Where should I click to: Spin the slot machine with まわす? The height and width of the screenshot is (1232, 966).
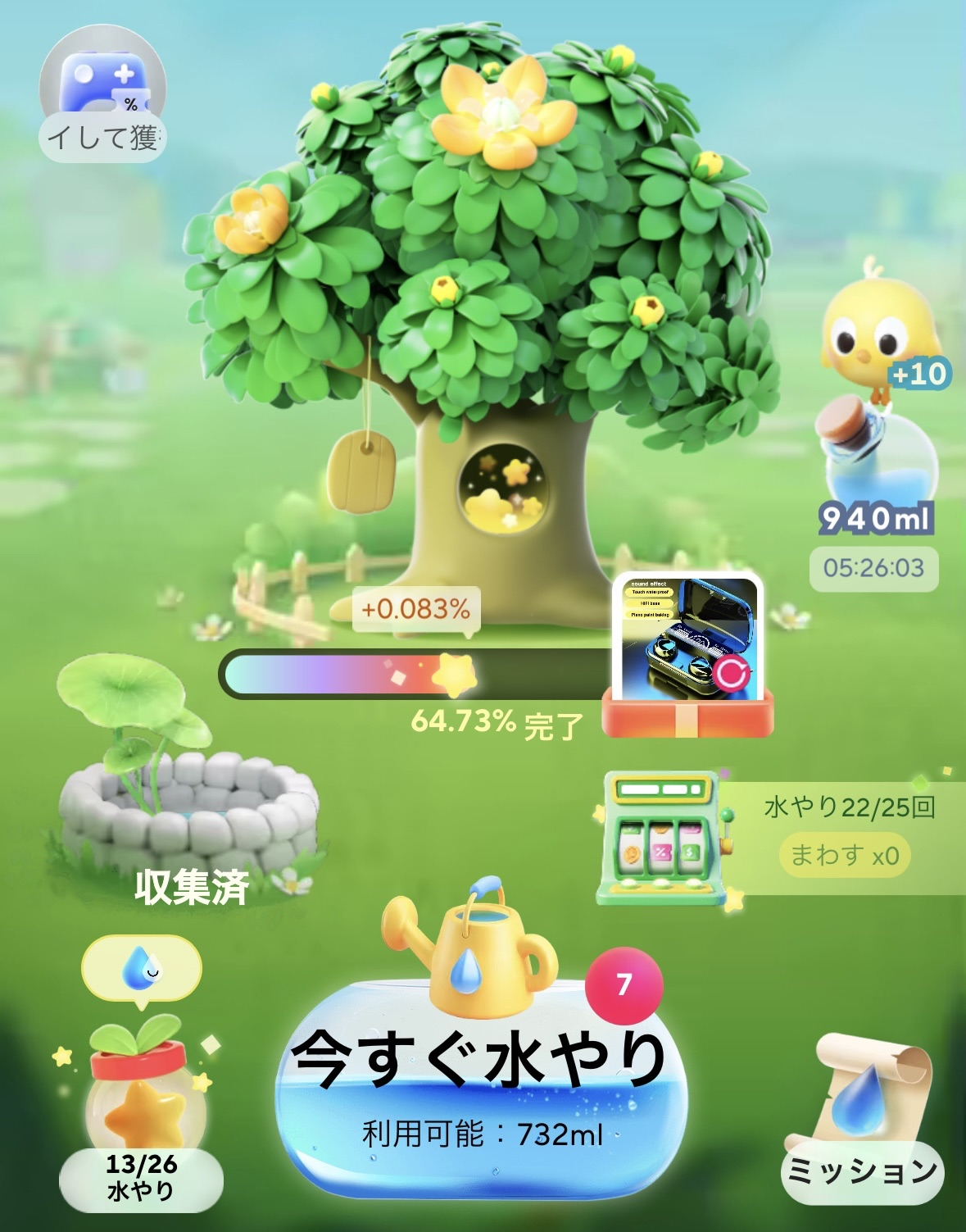[x=844, y=856]
